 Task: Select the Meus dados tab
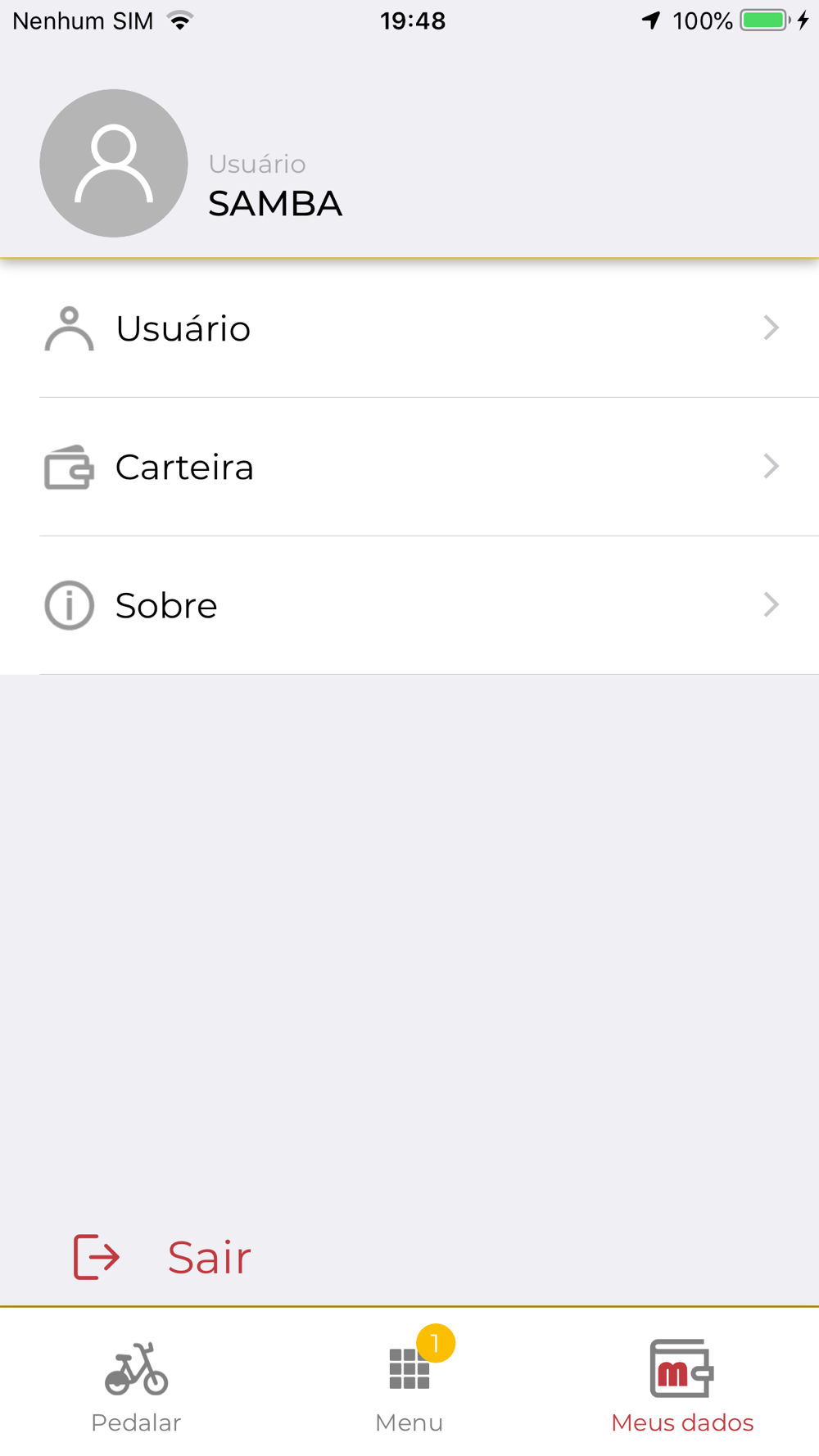pos(681,1384)
